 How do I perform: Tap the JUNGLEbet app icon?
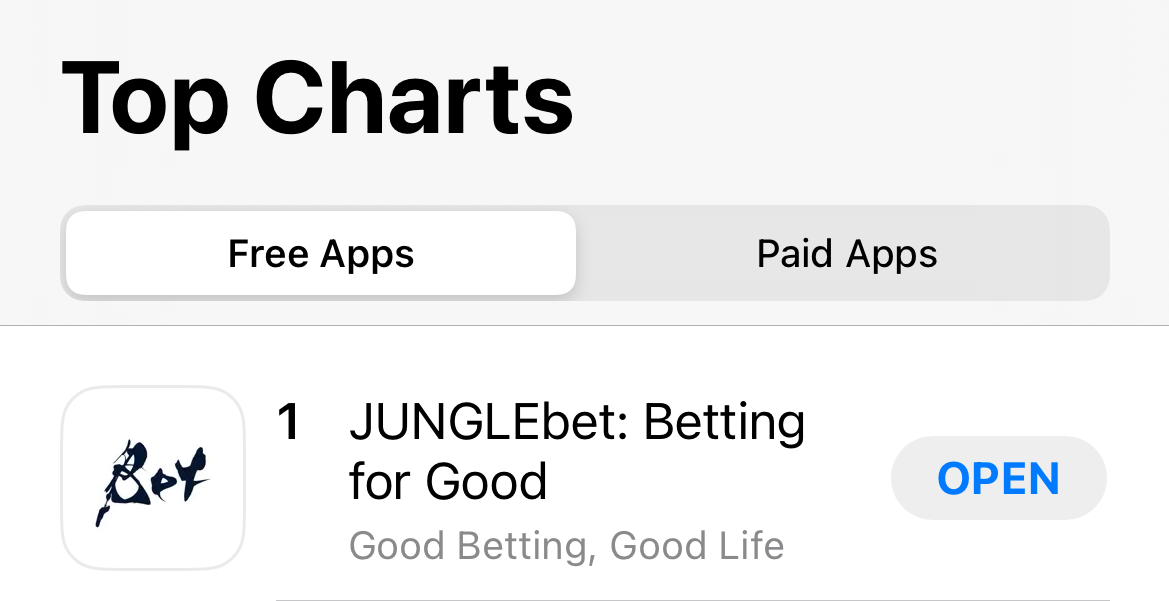point(153,478)
